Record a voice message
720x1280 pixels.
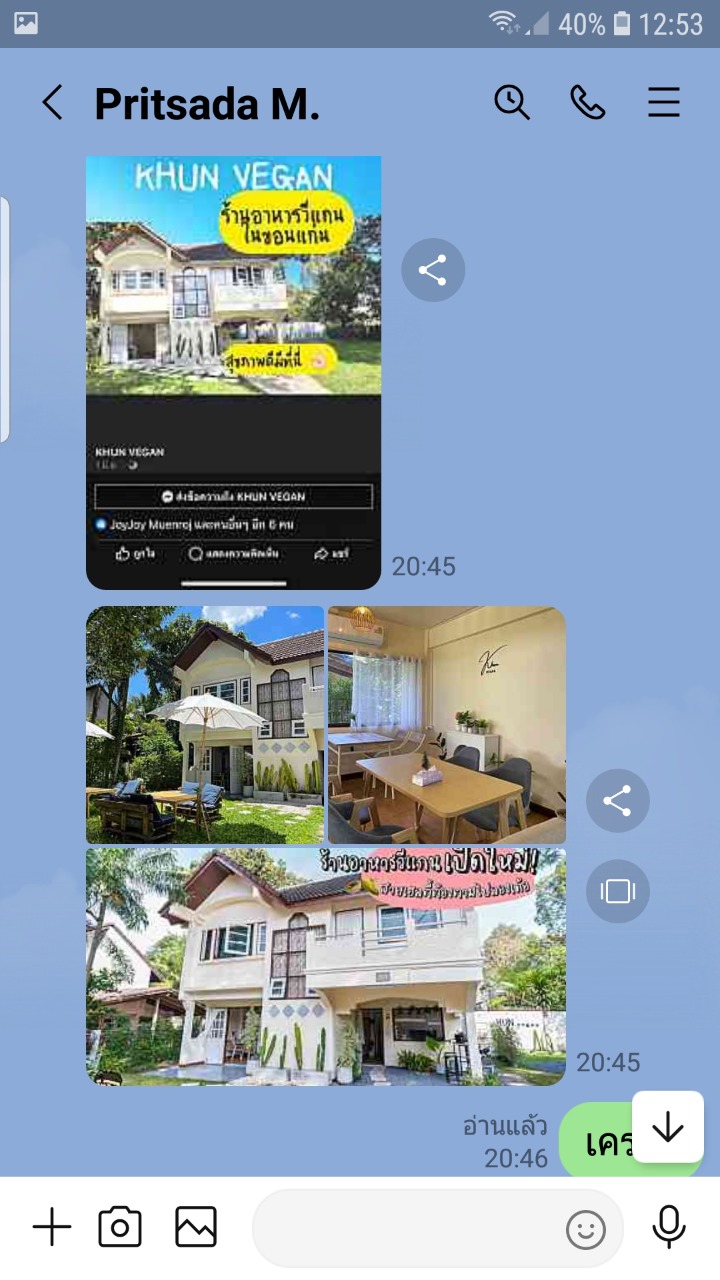669,1227
